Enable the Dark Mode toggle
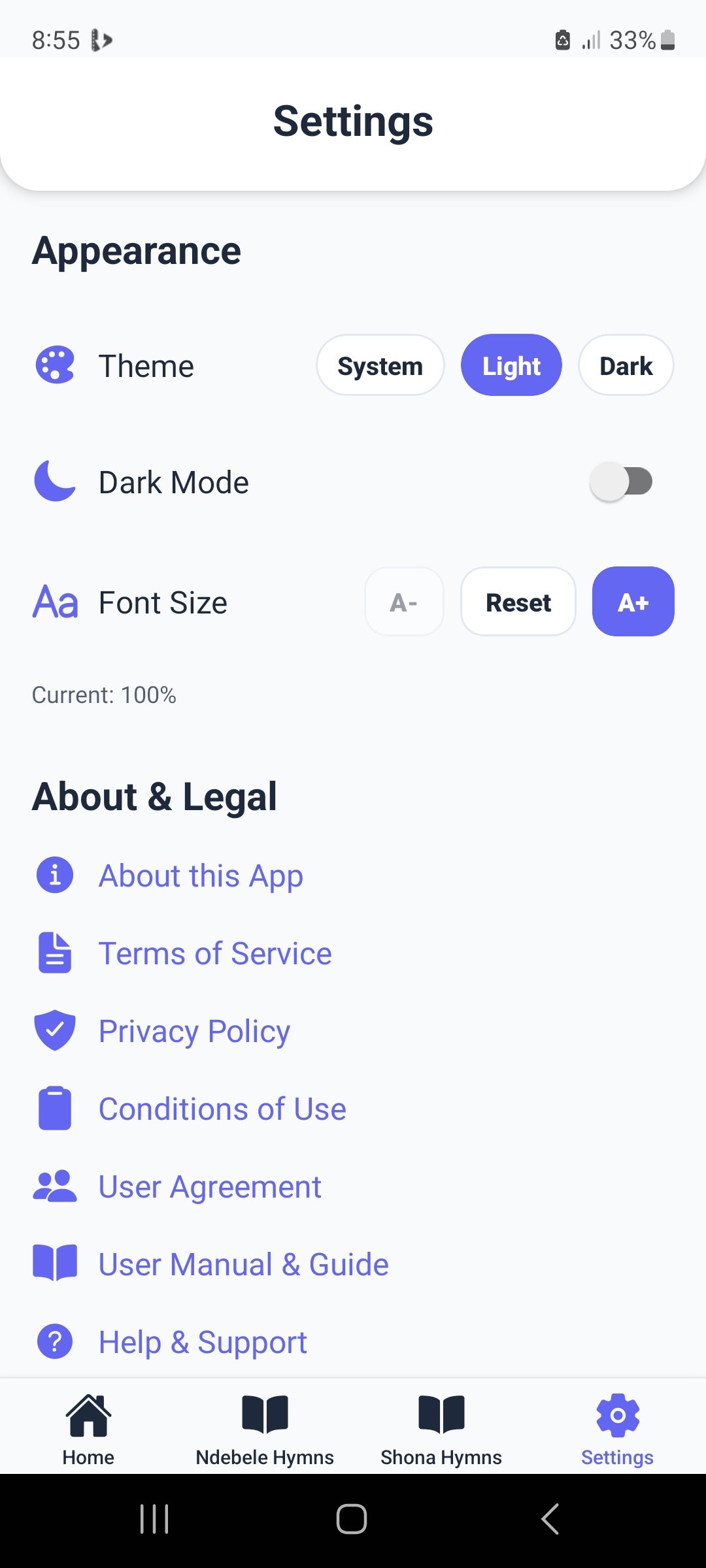 click(620, 482)
